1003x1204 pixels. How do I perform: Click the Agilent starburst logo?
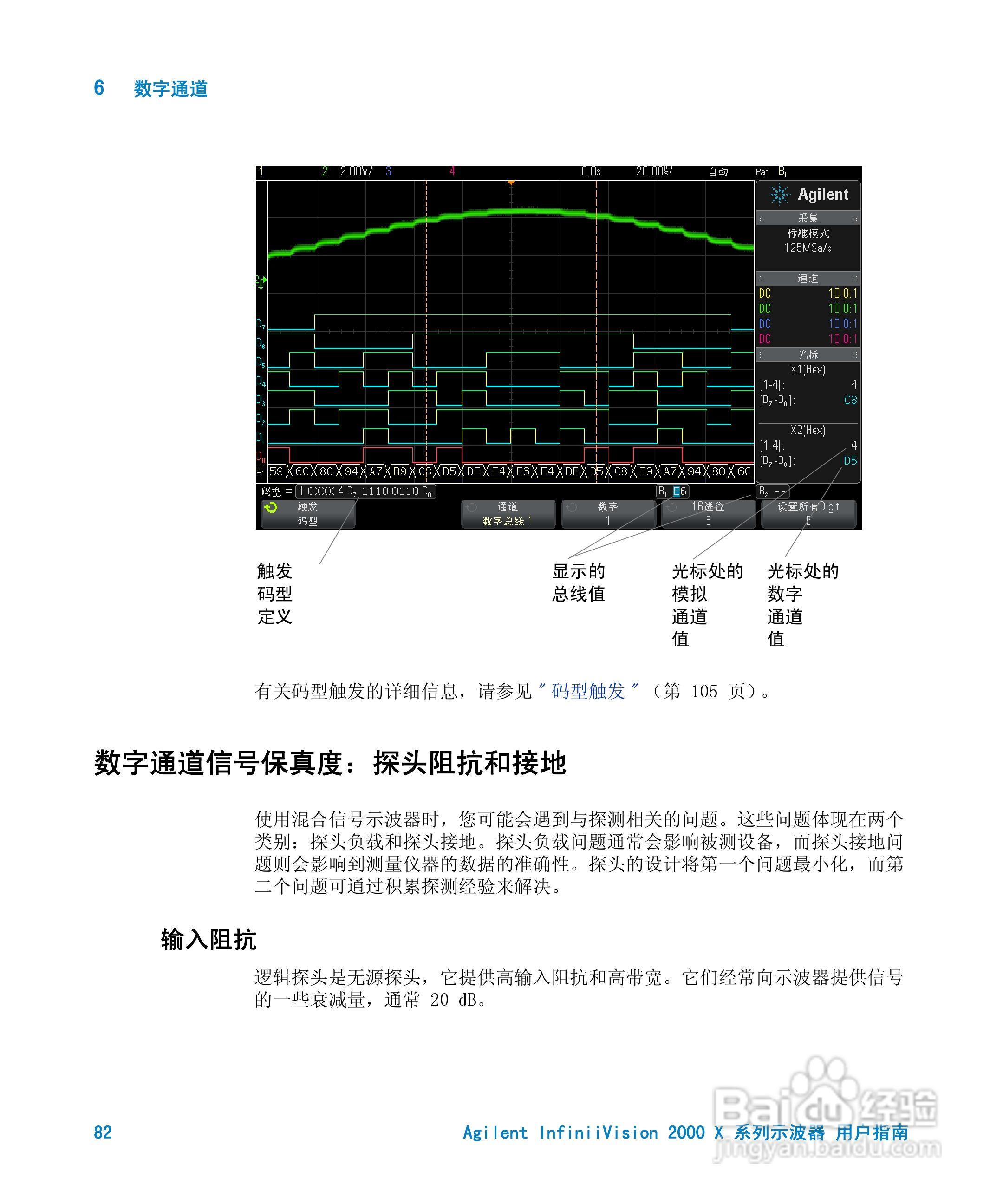[780, 196]
